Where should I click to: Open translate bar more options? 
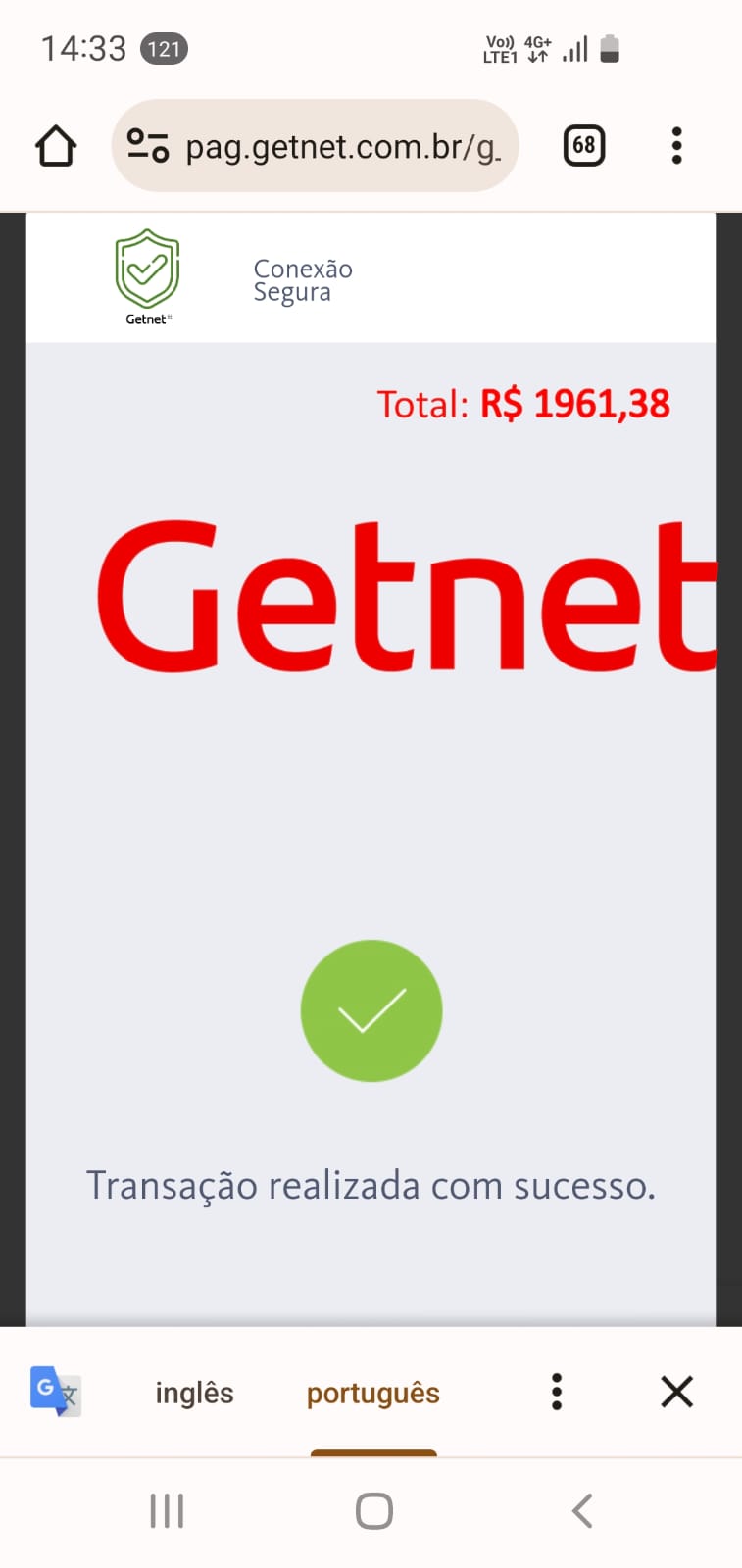click(x=557, y=1392)
